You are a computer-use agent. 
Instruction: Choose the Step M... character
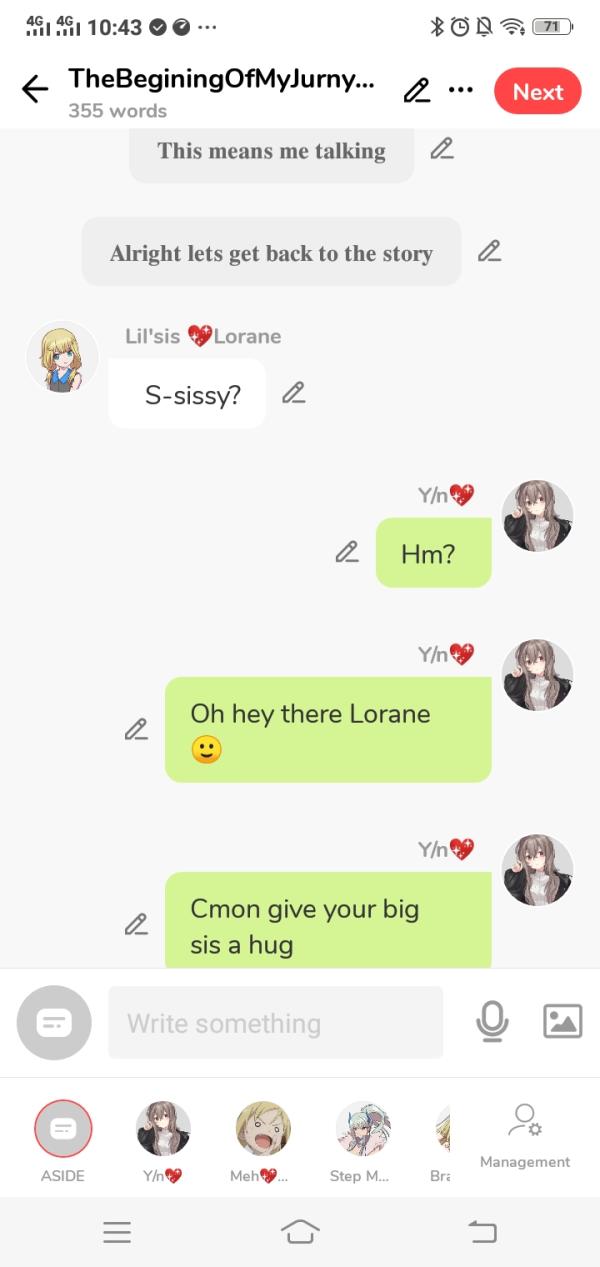[x=362, y=1129]
